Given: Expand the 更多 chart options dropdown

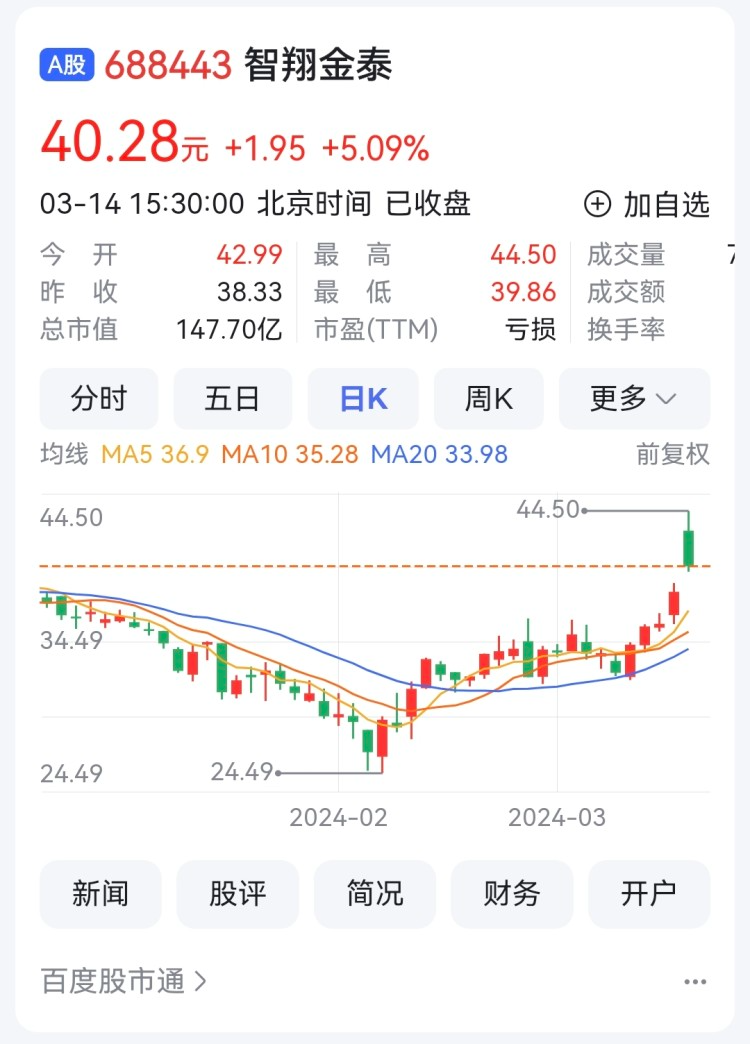Looking at the screenshot, I should click(x=634, y=399).
